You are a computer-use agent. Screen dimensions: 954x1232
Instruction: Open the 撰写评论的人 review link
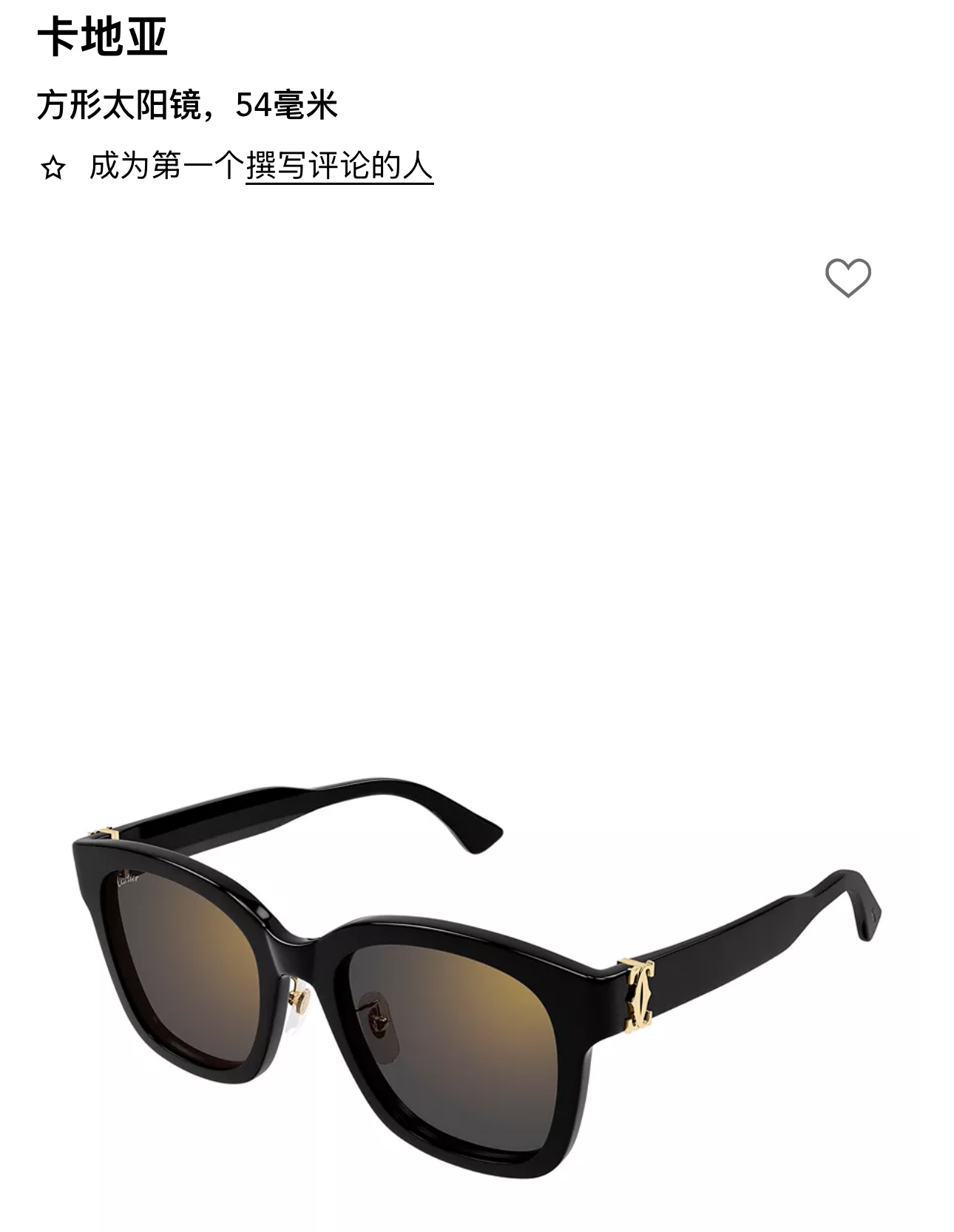tap(339, 165)
